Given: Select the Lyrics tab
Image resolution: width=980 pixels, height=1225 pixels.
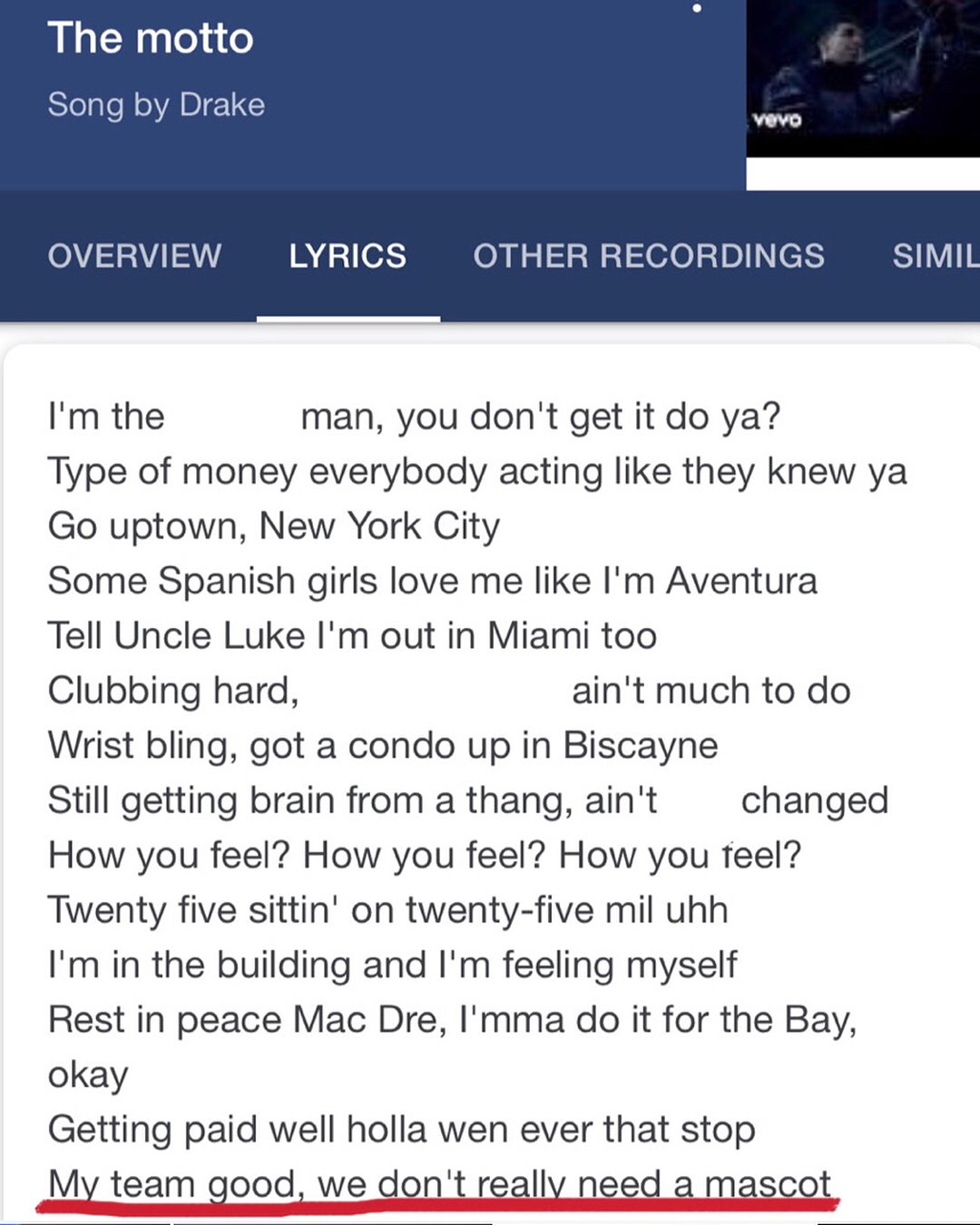Looking at the screenshot, I should click(x=348, y=256).
